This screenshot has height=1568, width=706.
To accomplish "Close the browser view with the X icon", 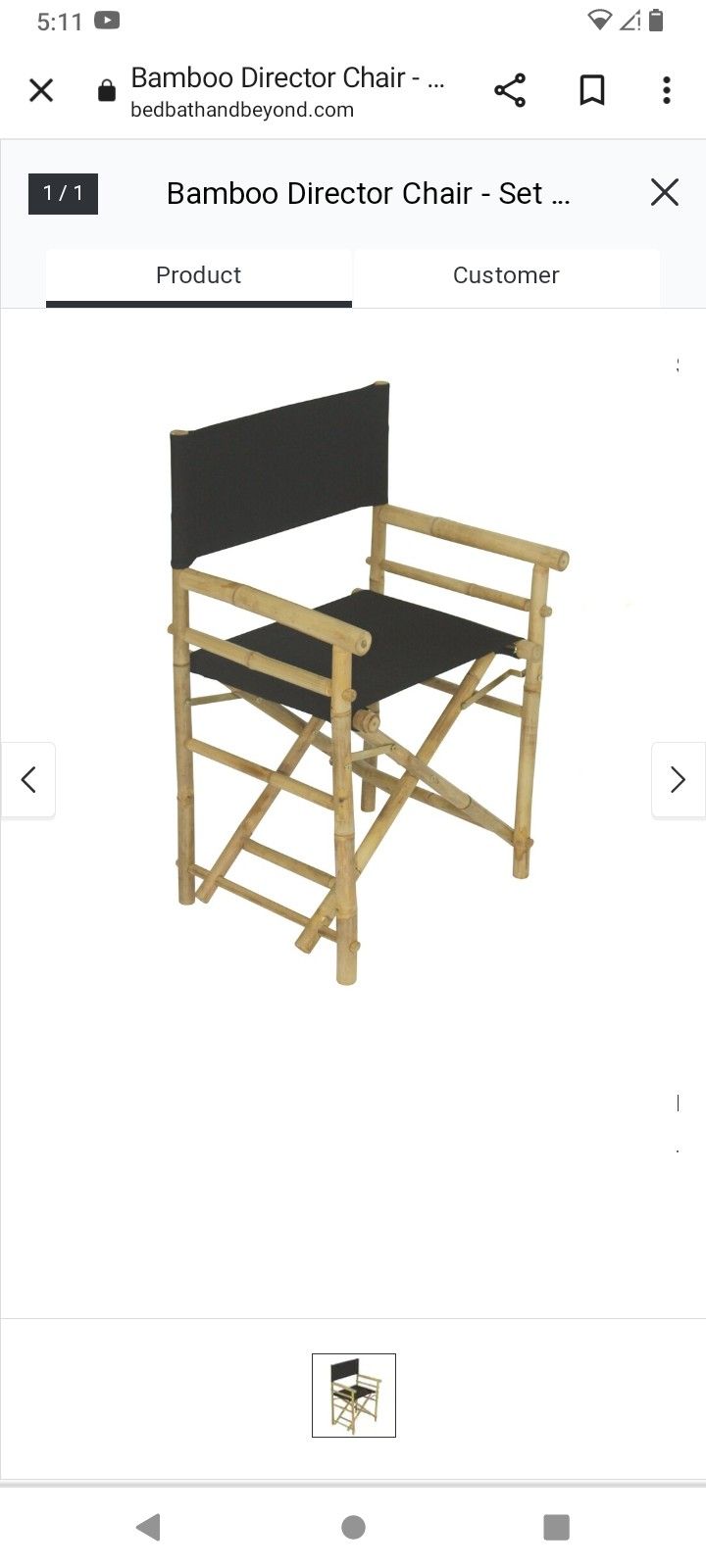I will [x=41, y=90].
